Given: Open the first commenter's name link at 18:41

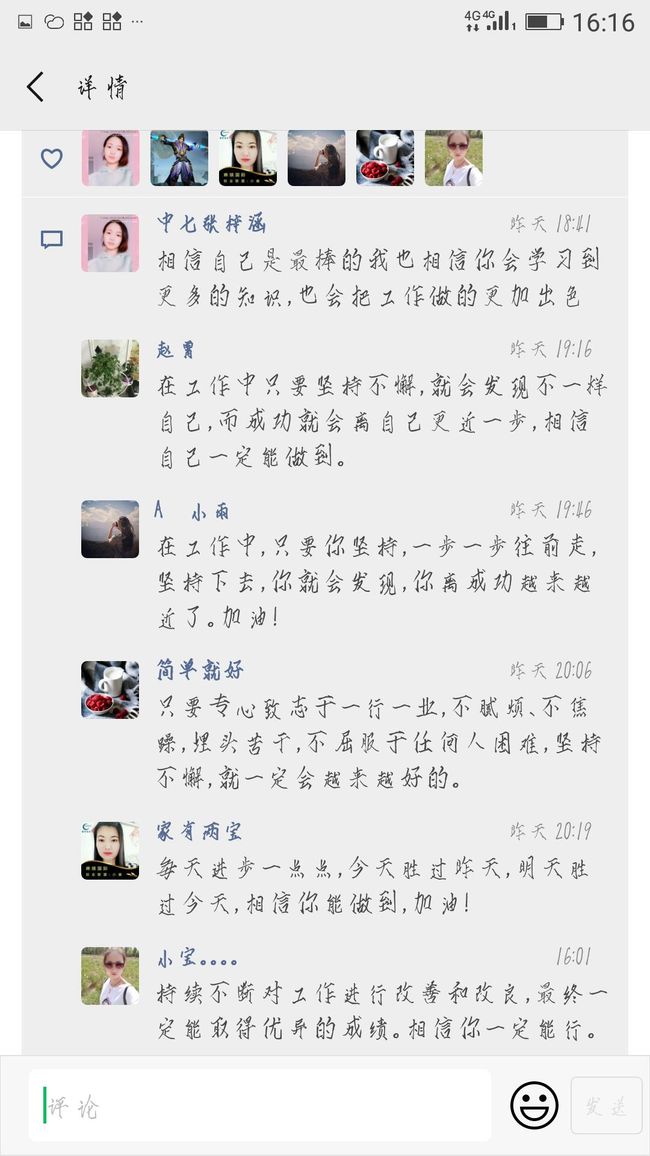Looking at the screenshot, I should pos(212,223).
